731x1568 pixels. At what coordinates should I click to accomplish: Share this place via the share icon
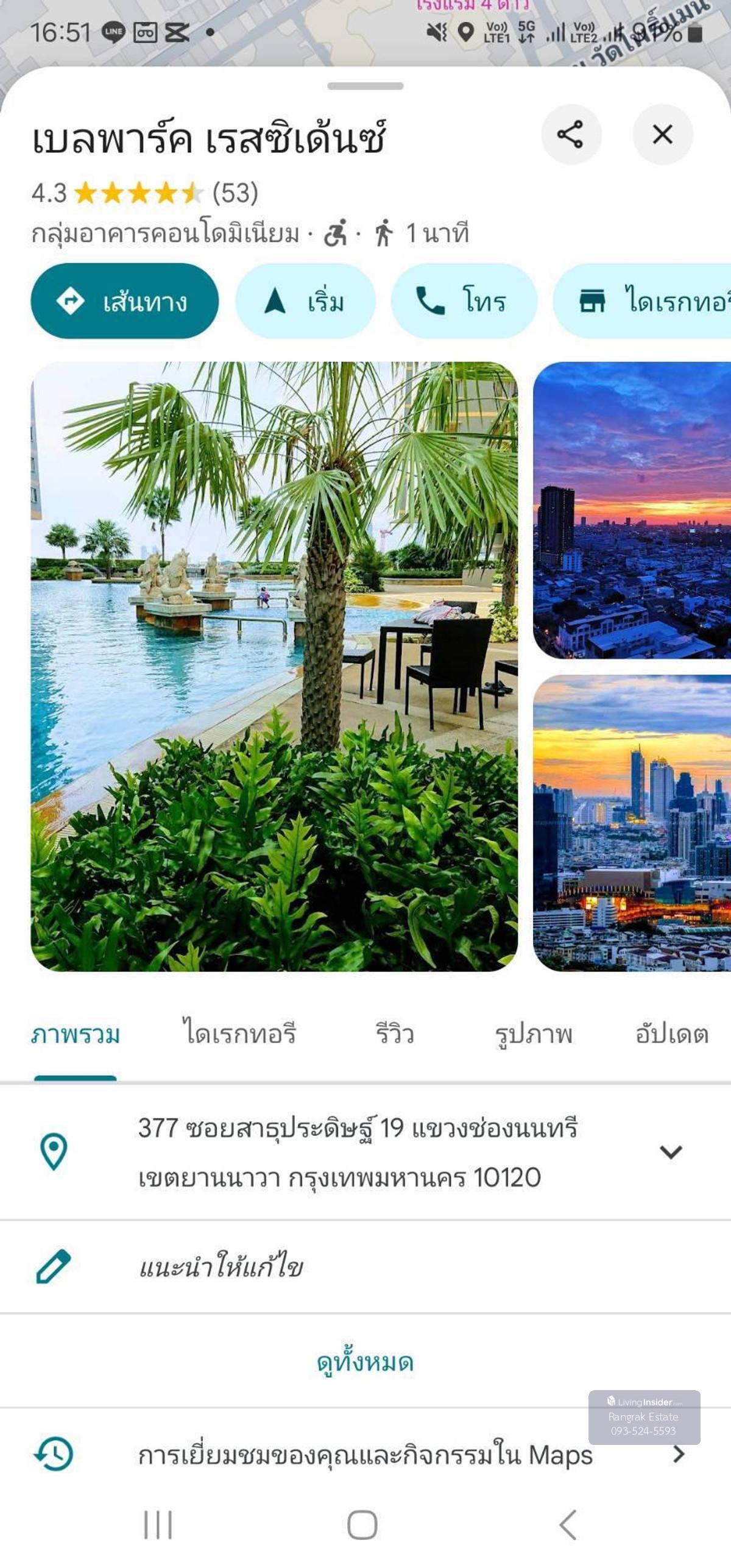point(571,135)
